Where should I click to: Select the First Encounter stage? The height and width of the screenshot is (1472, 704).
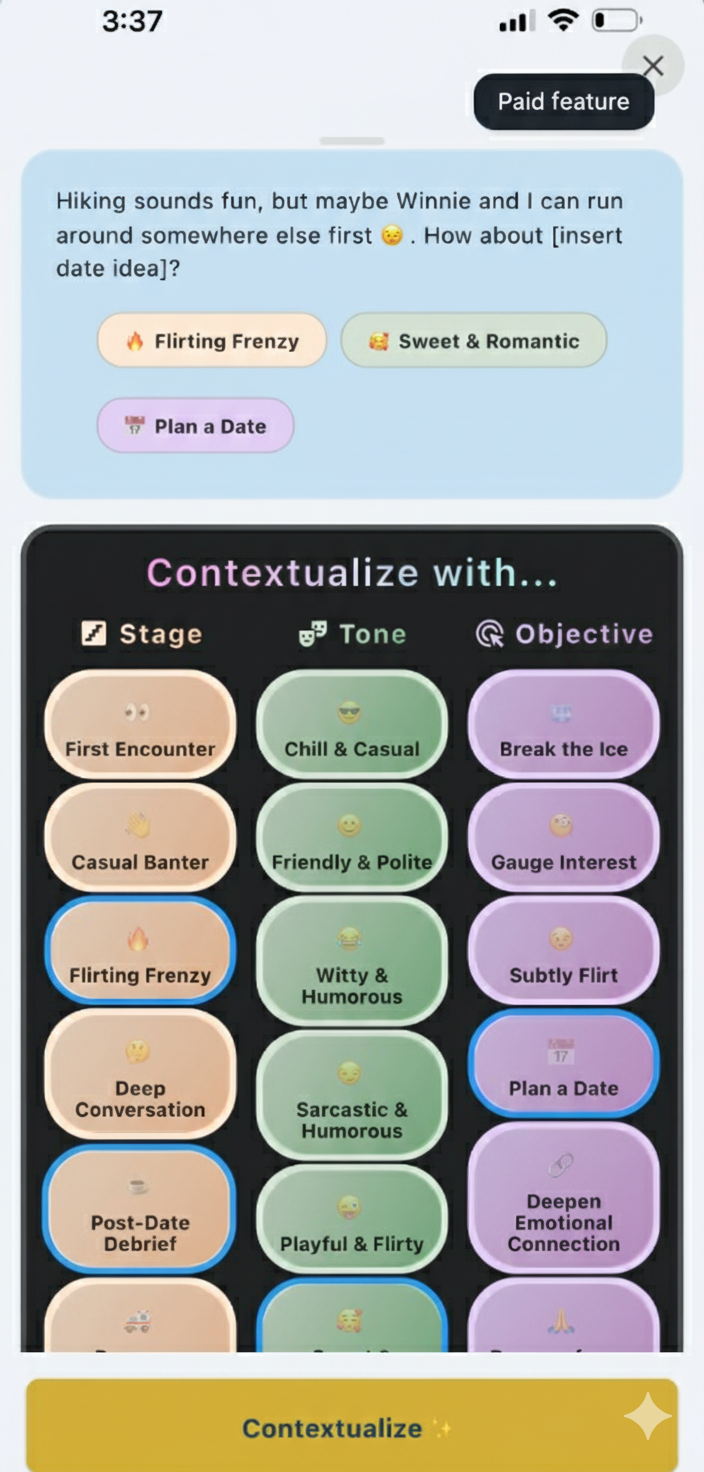pyautogui.click(x=140, y=725)
